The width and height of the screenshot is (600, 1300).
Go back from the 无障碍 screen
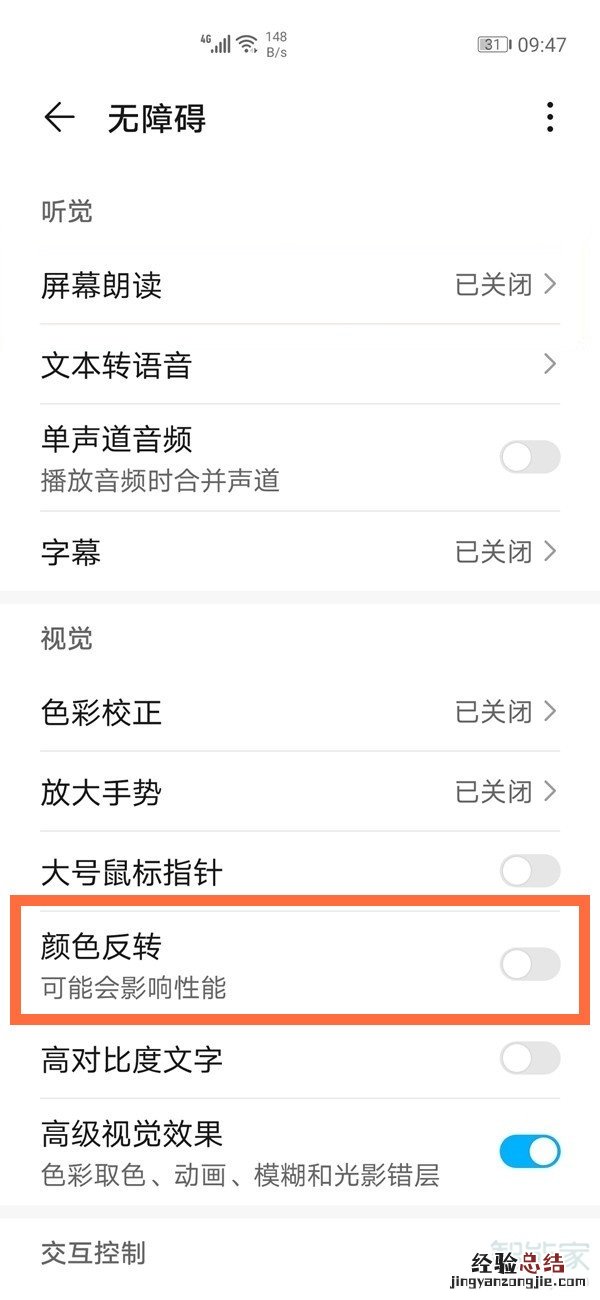59,118
